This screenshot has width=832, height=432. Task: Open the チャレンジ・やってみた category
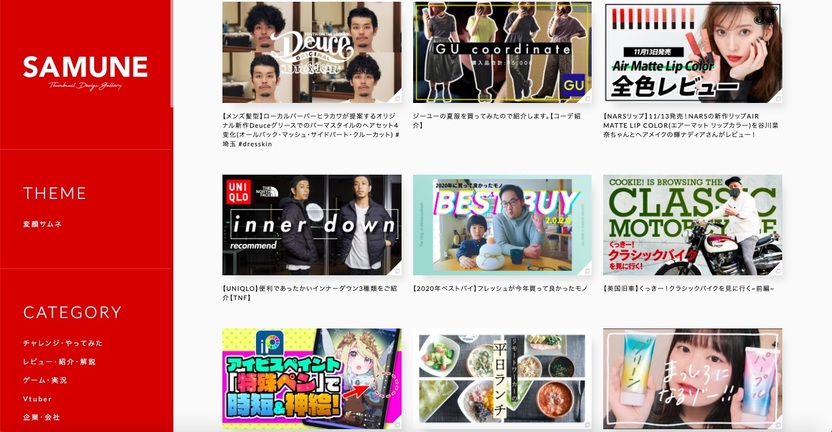point(63,343)
